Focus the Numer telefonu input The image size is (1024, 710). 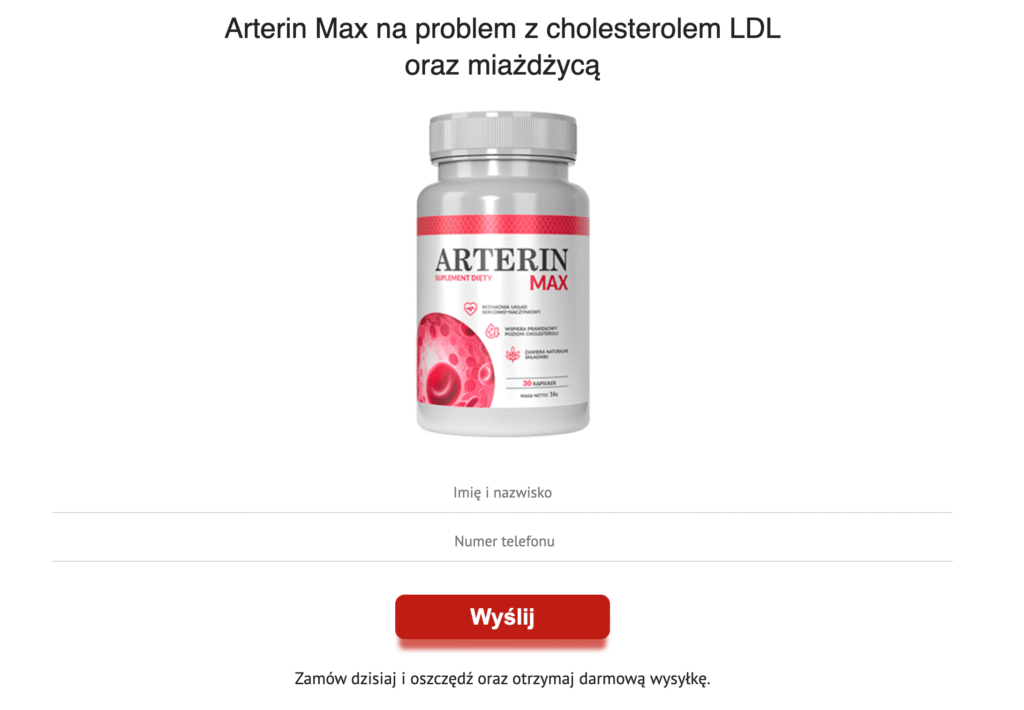(502, 541)
